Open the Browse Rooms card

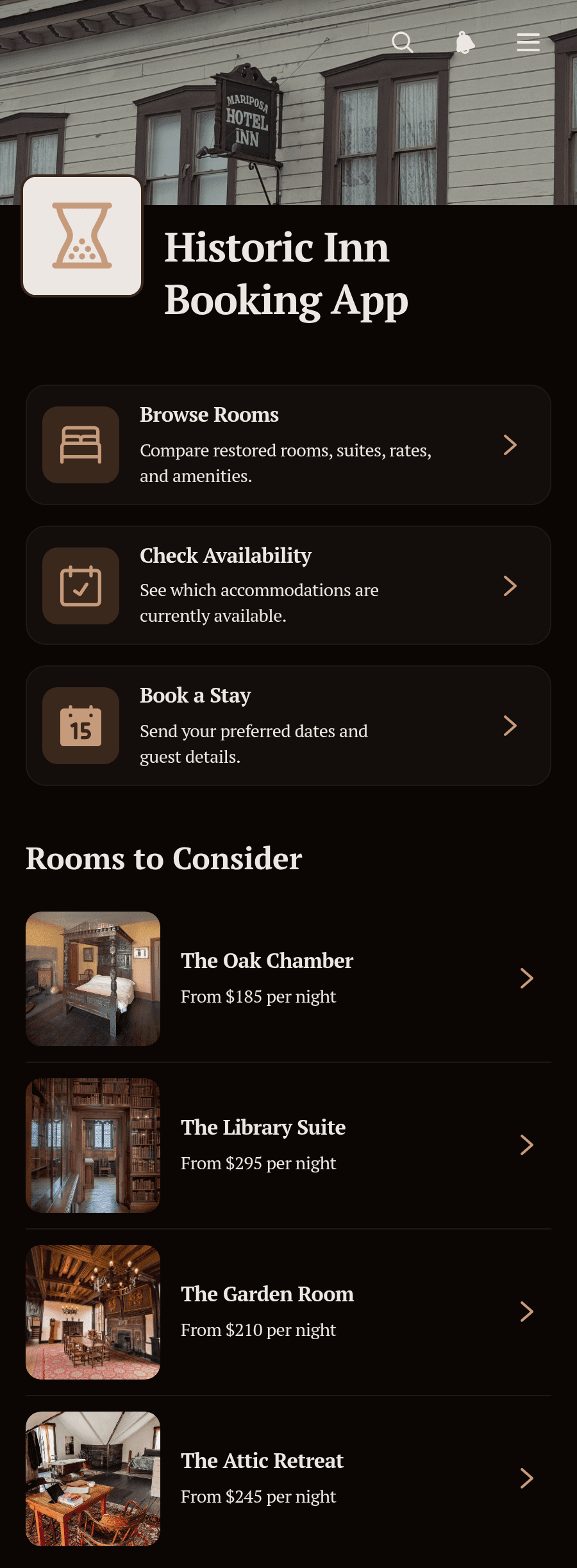[288, 445]
